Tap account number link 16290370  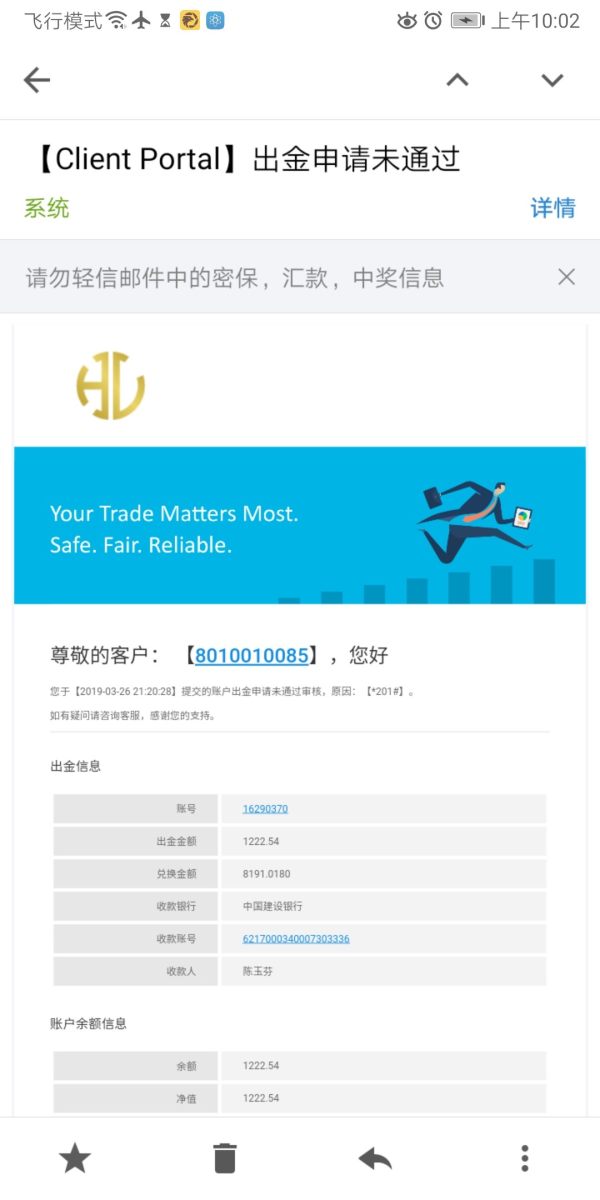click(265, 808)
